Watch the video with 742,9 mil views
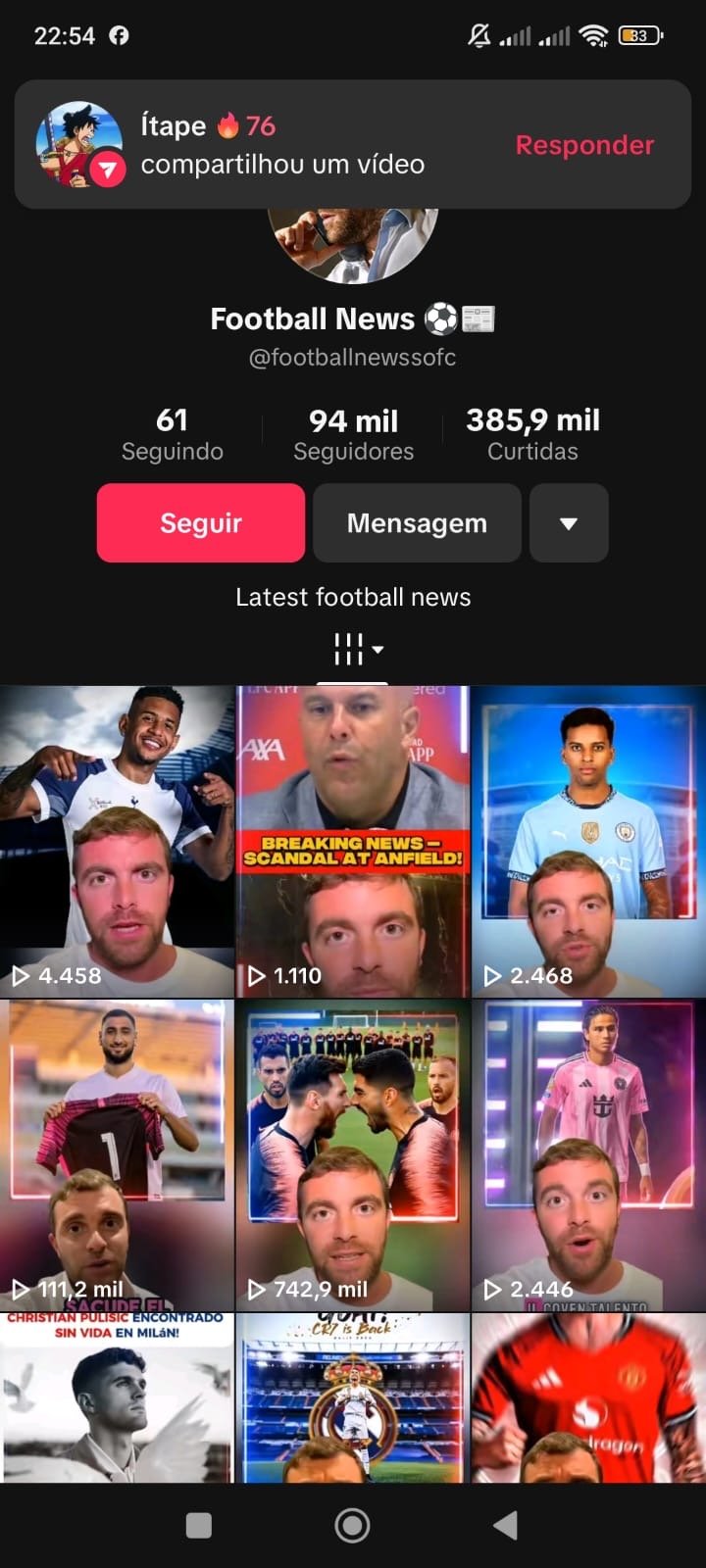Viewport: 706px width, 1568px height. coord(353,1154)
